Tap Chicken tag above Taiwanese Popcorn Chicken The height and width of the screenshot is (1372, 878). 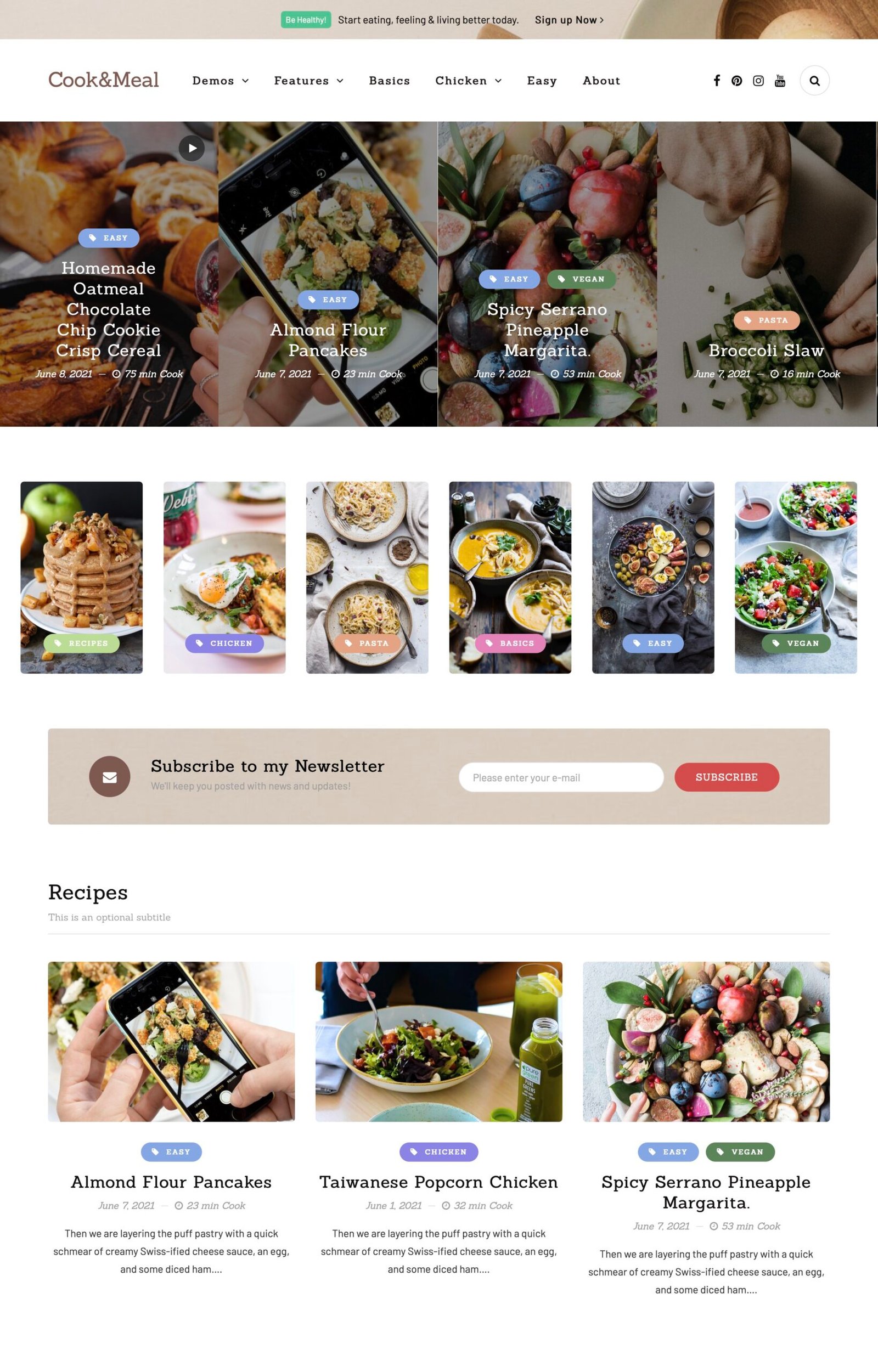pyautogui.click(x=438, y=1151)
